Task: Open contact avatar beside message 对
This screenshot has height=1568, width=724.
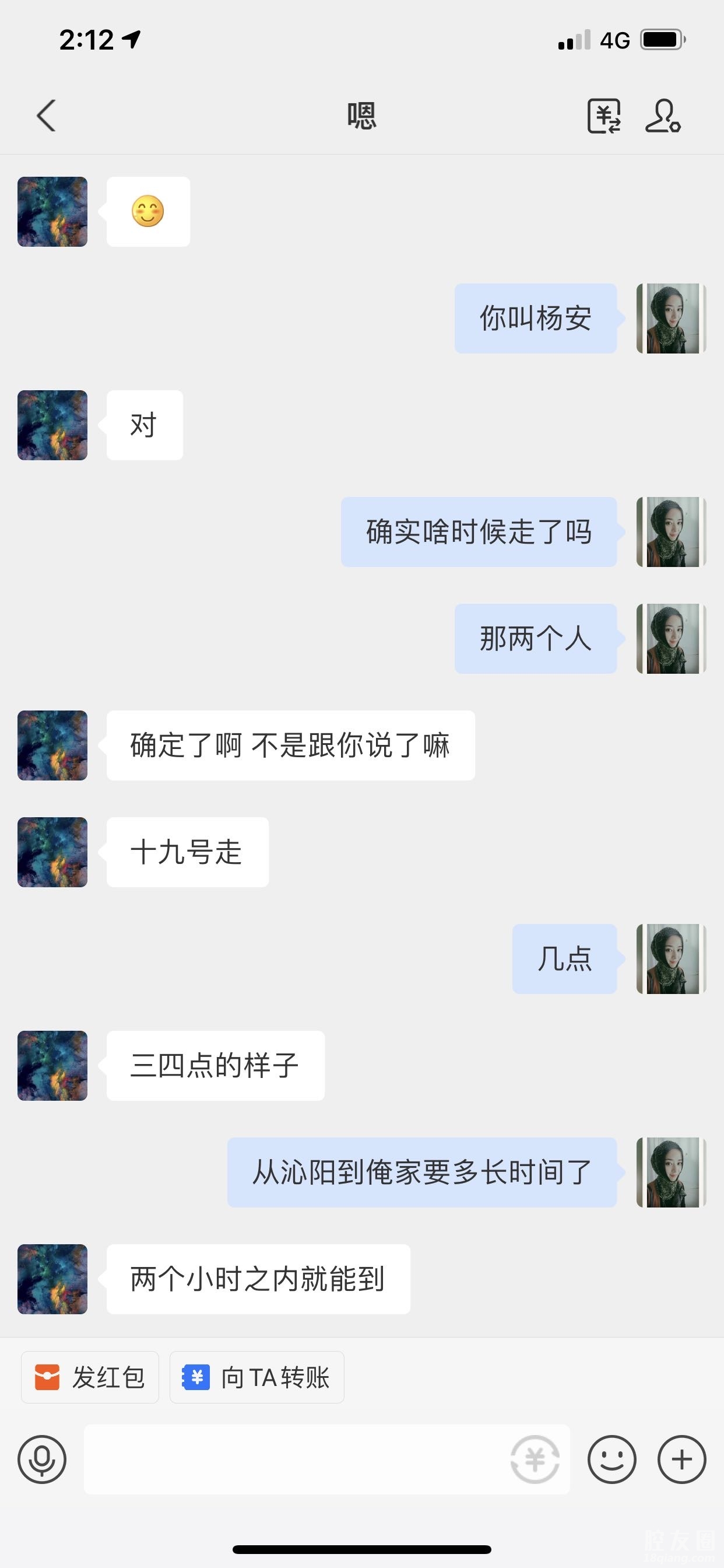Action: point(52,425)
